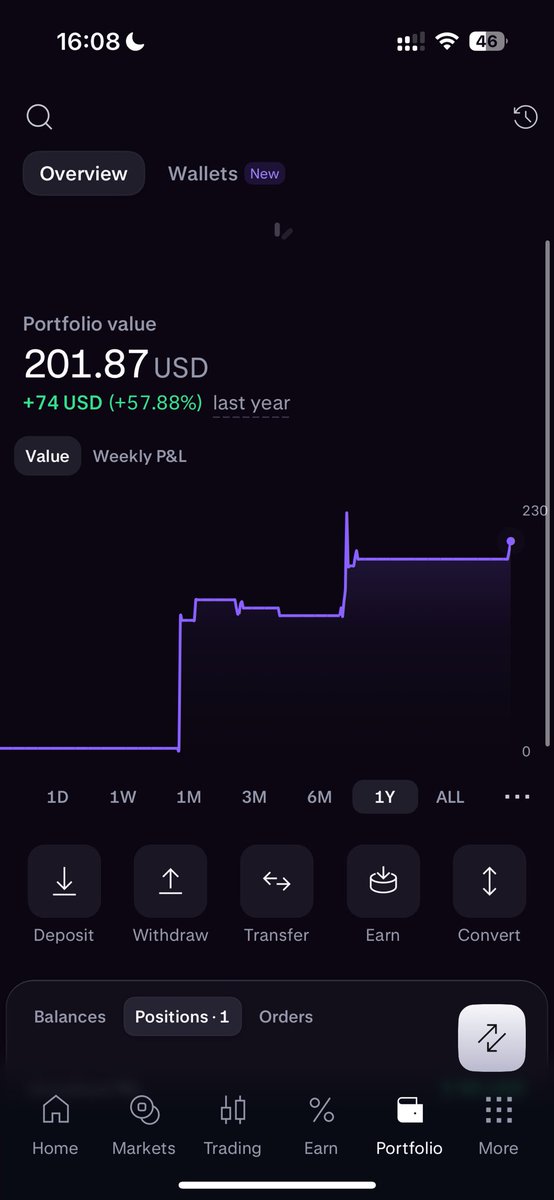This screenshot has height=1200, width=554.
Task: Show the ALL time range
Action: point(450,797)
